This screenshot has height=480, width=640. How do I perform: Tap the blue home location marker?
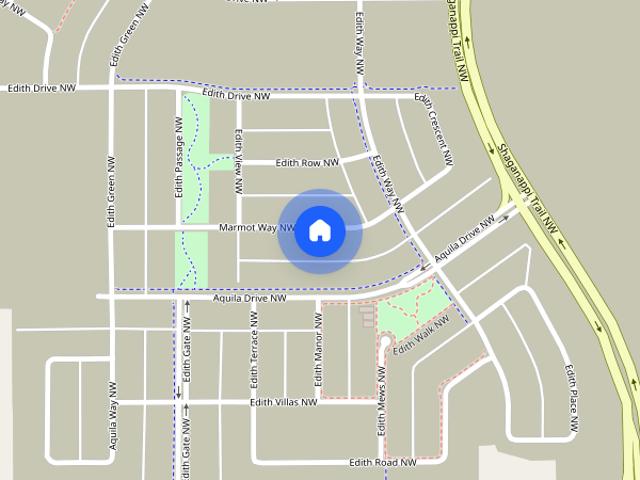point(320,231)
